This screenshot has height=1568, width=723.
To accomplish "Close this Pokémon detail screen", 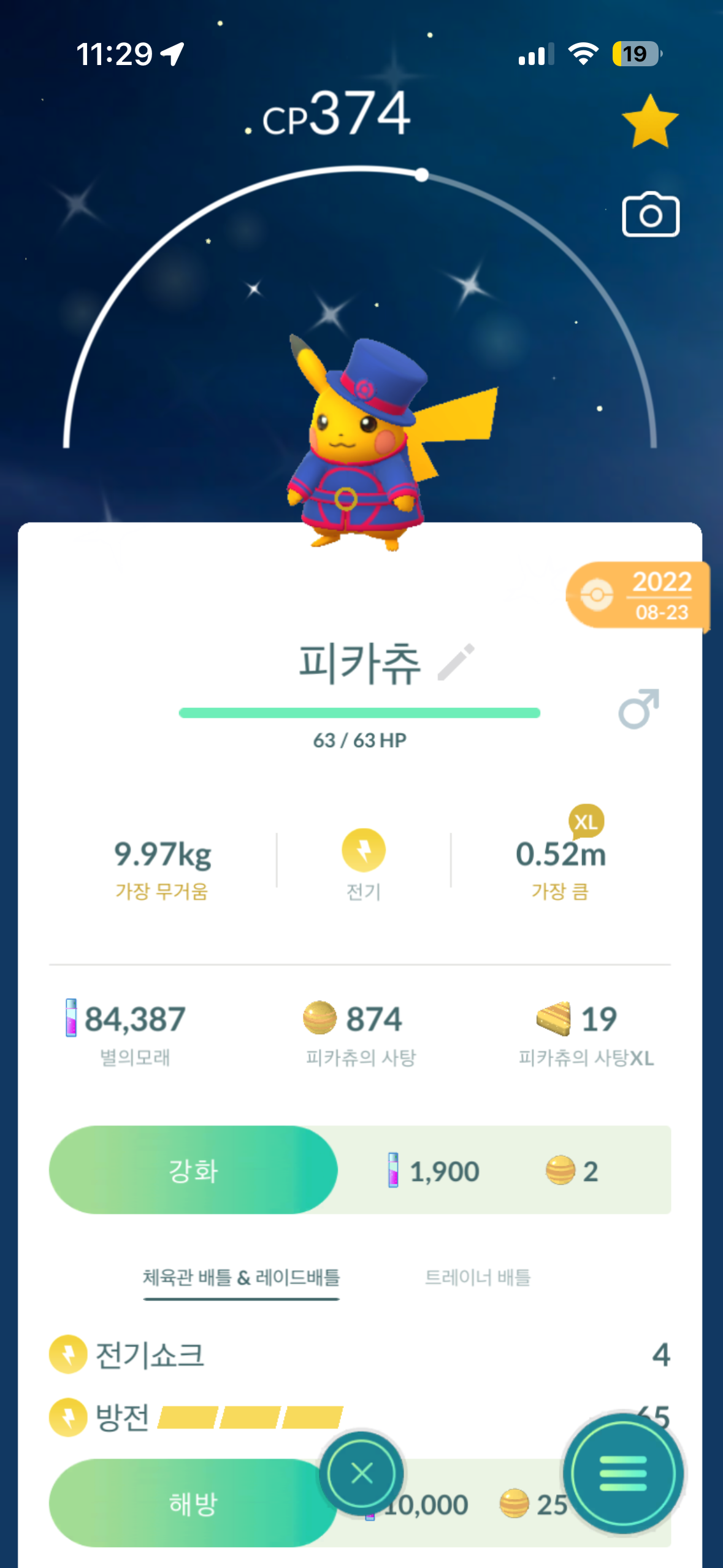I will coord(361,1472).
